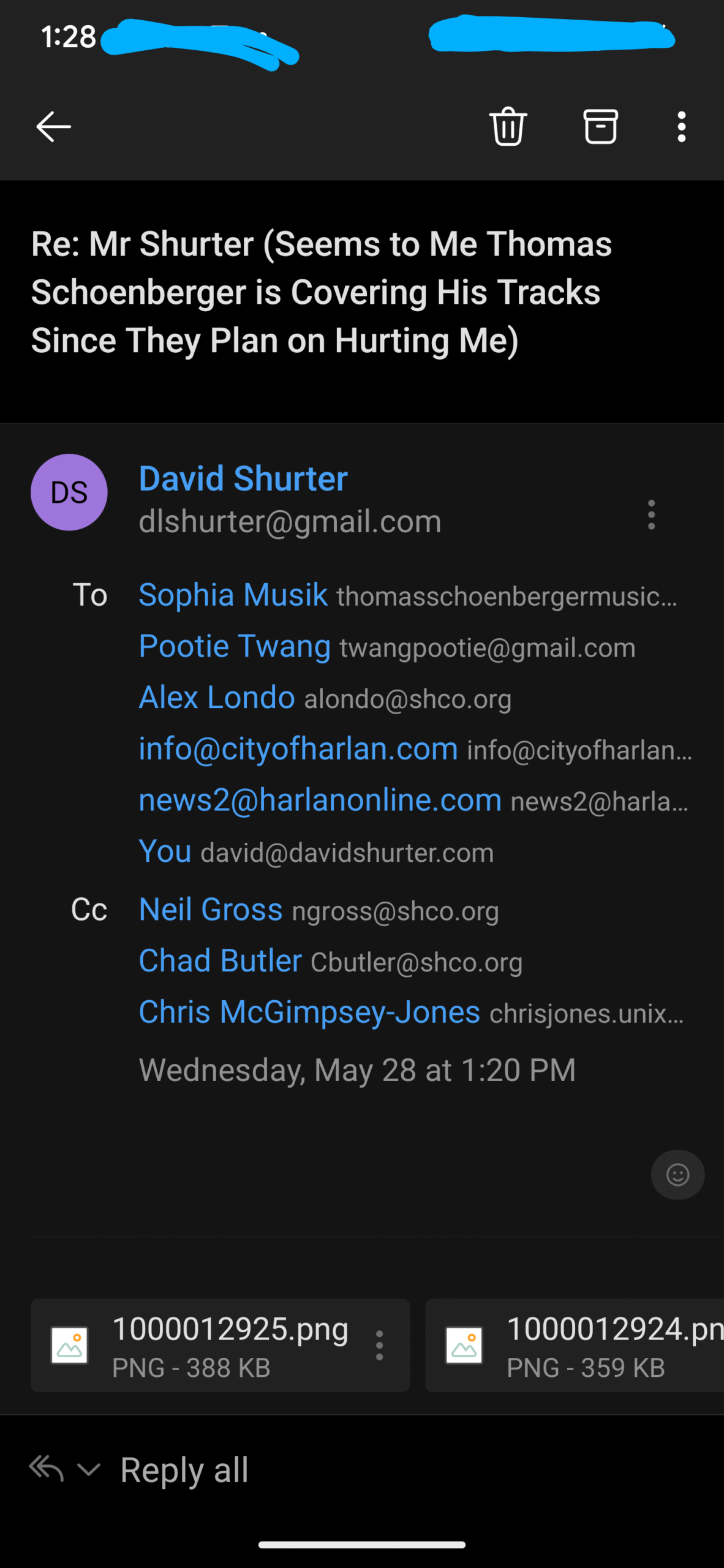This screenshot has height=1568, width=724.
Task: Tap recipient info@cityofharlan.com
Action: (x=298, y=748)
